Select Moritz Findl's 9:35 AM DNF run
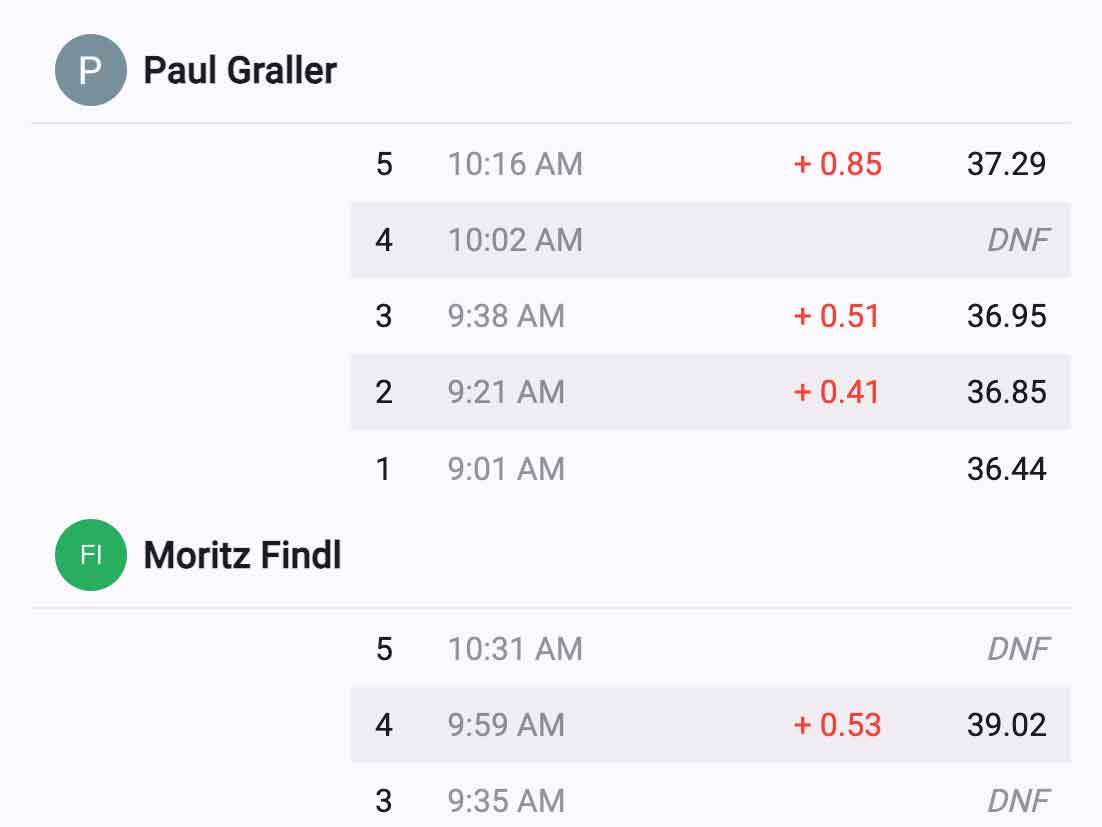1102x827 pixels. [x=710, y=801]
